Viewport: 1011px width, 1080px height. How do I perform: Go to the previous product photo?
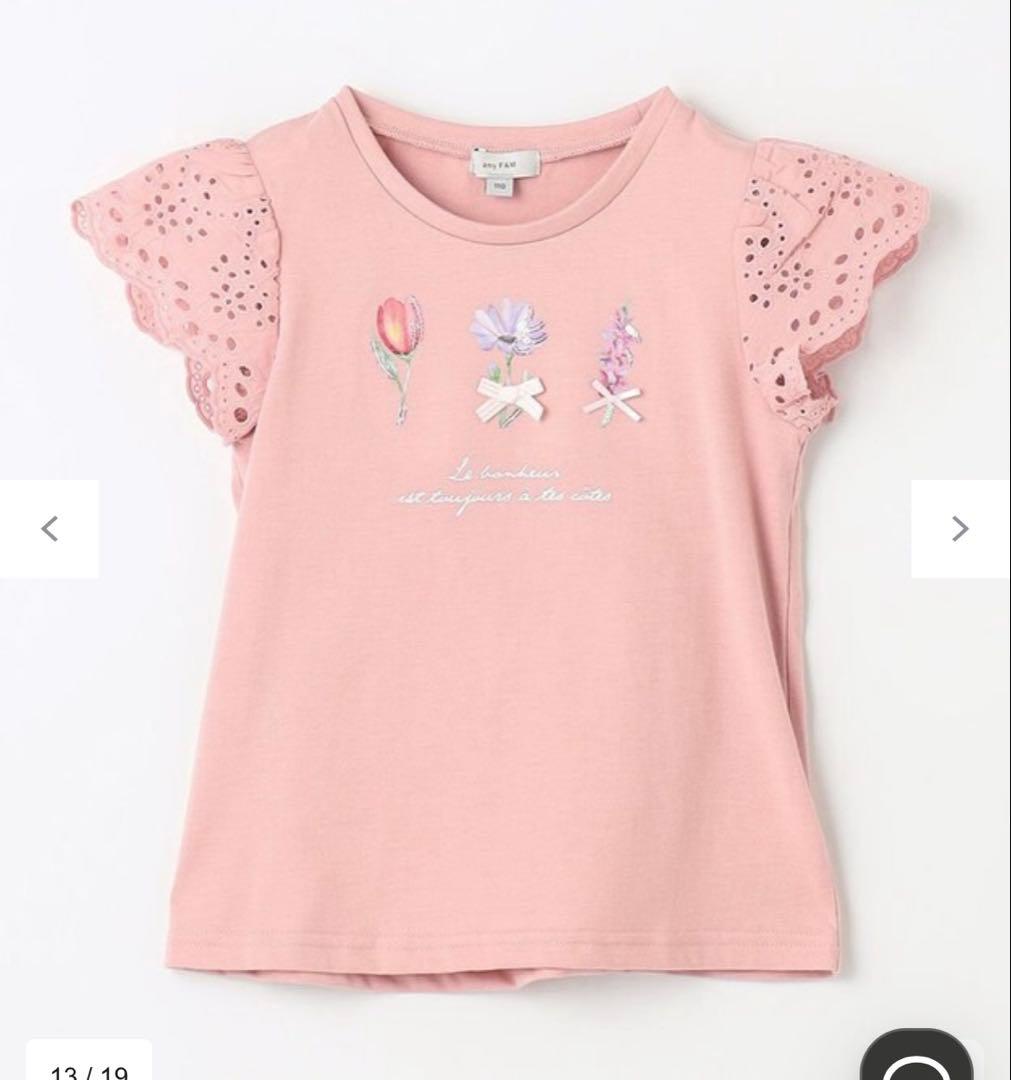(49, 529)
